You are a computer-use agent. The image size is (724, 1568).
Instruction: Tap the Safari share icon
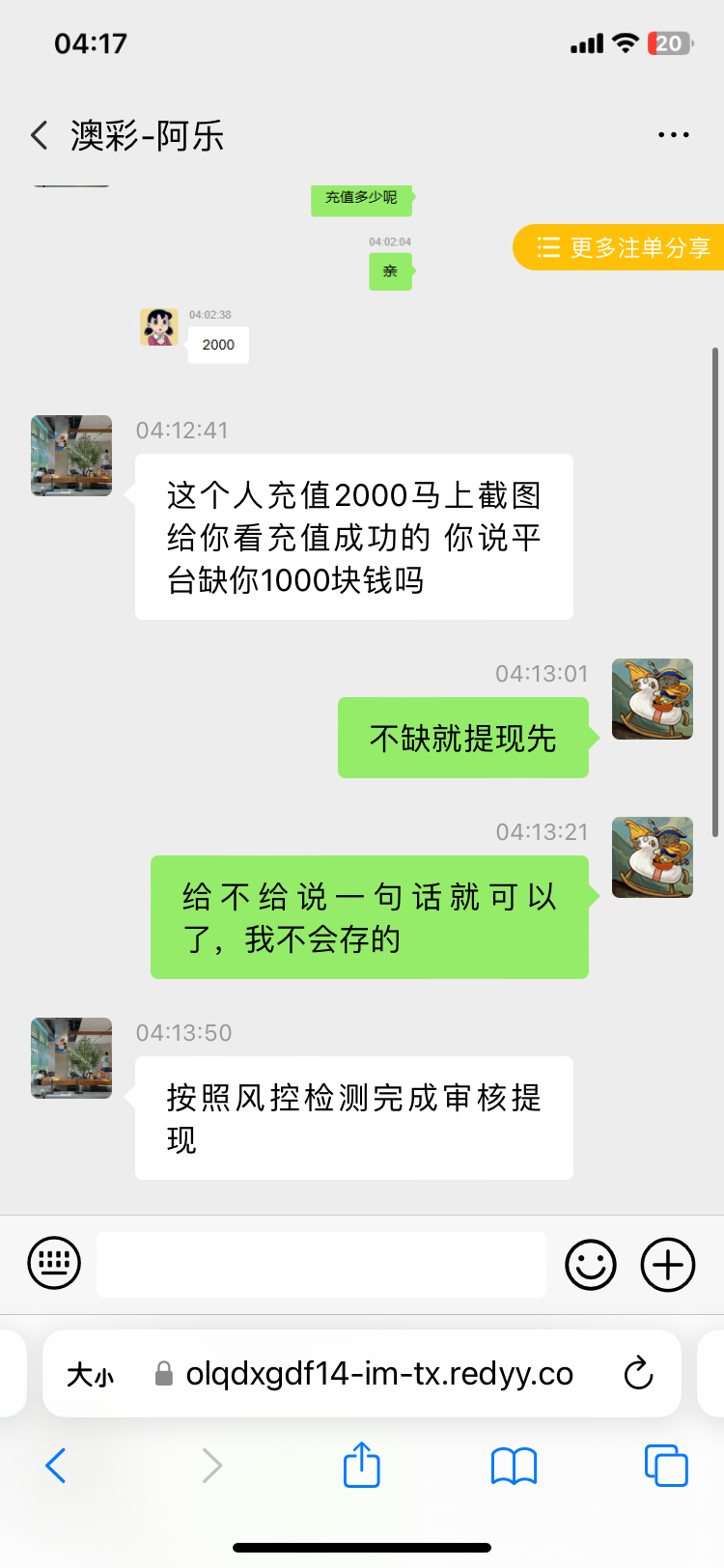tap(361, 1466)
